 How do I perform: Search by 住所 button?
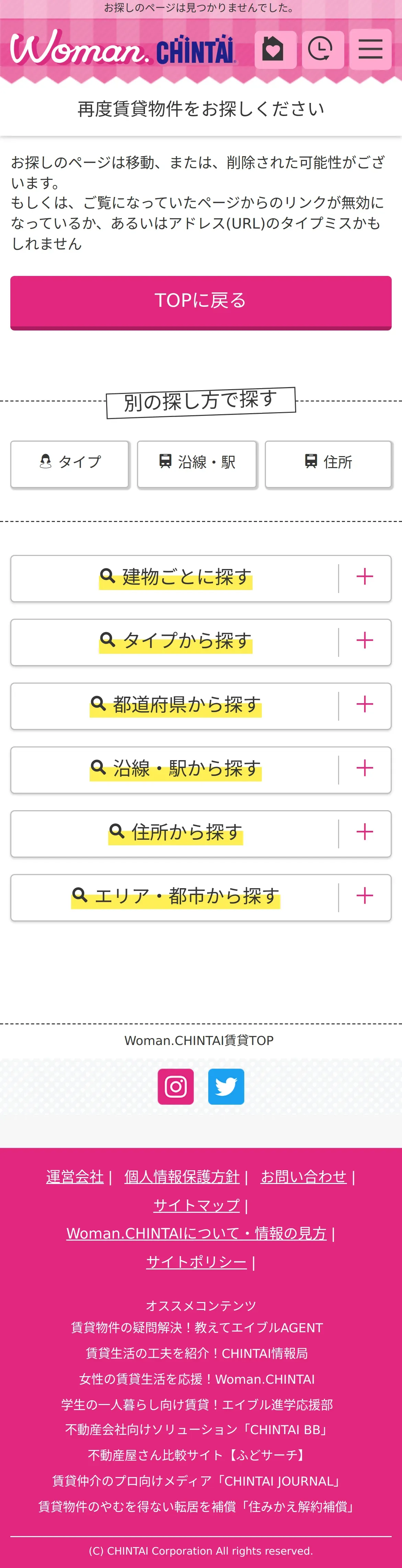tap(328, 463)
